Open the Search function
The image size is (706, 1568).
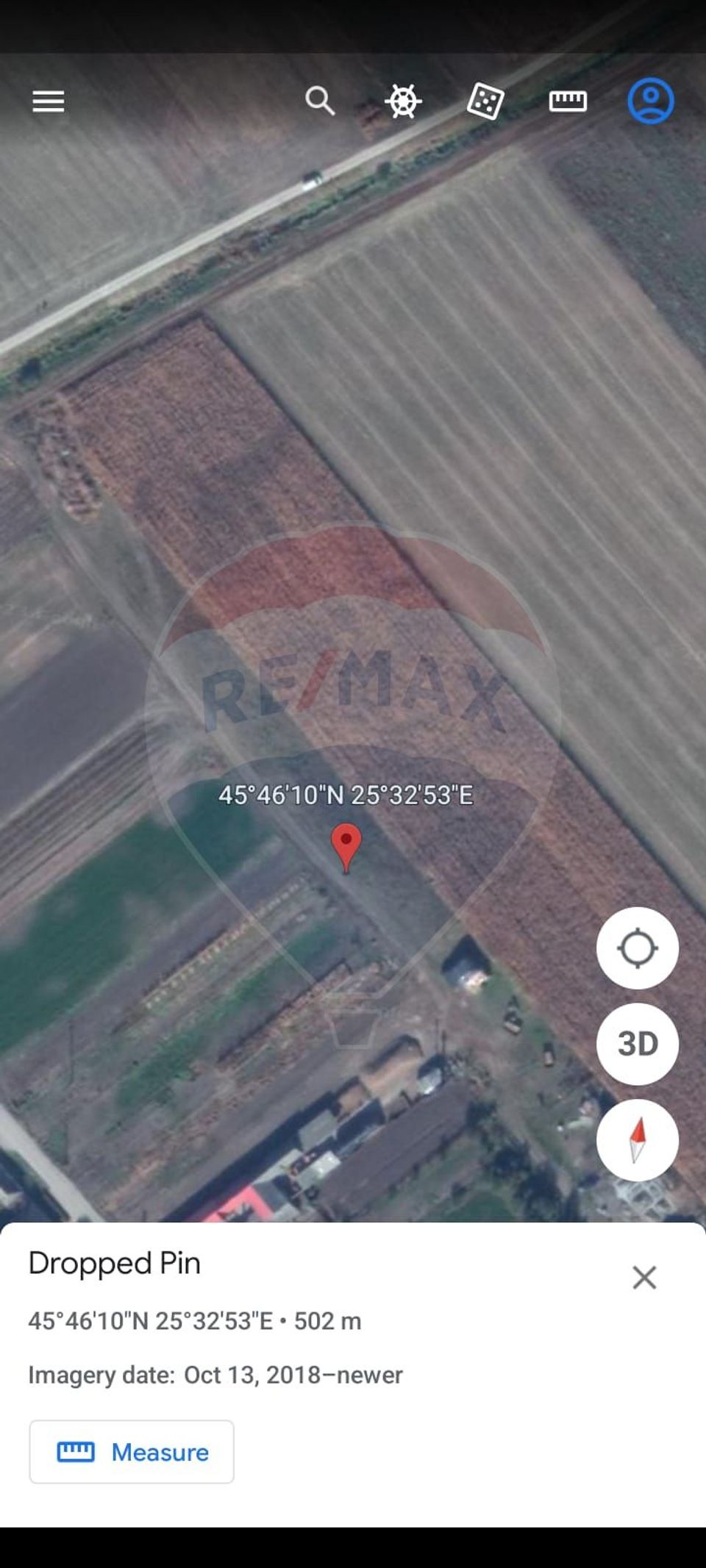point(321,101)
